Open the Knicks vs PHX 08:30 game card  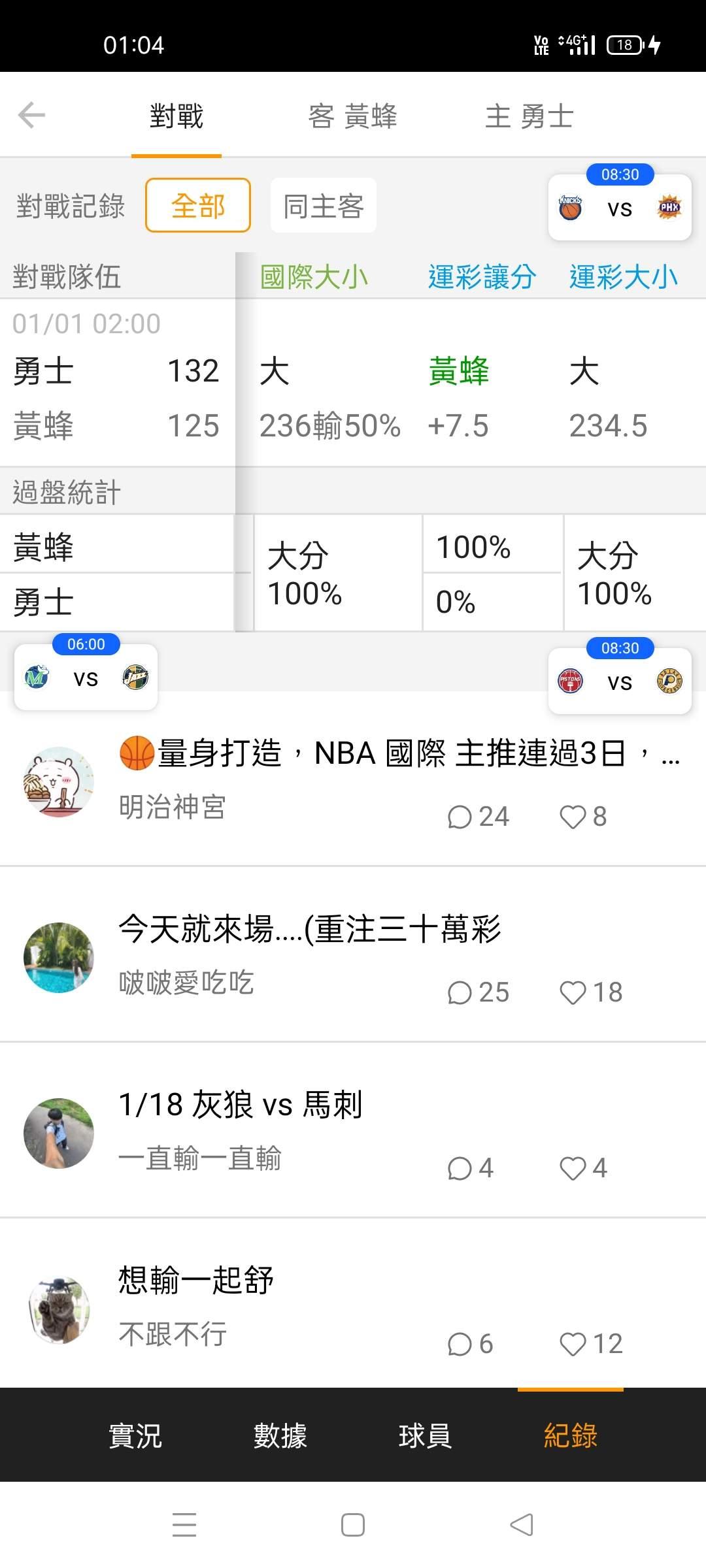click(x=619, y=208)
